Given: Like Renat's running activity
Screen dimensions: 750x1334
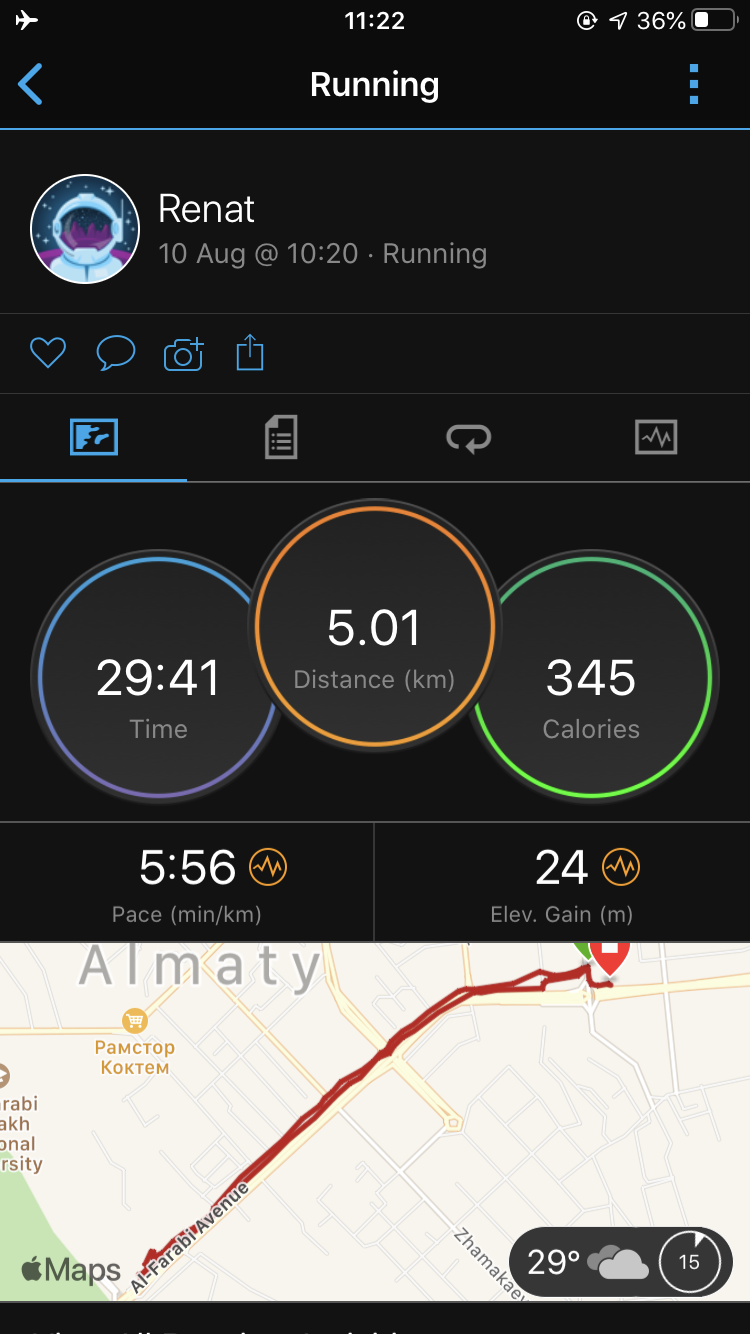Looking at the screenshot, I should 47,353.
